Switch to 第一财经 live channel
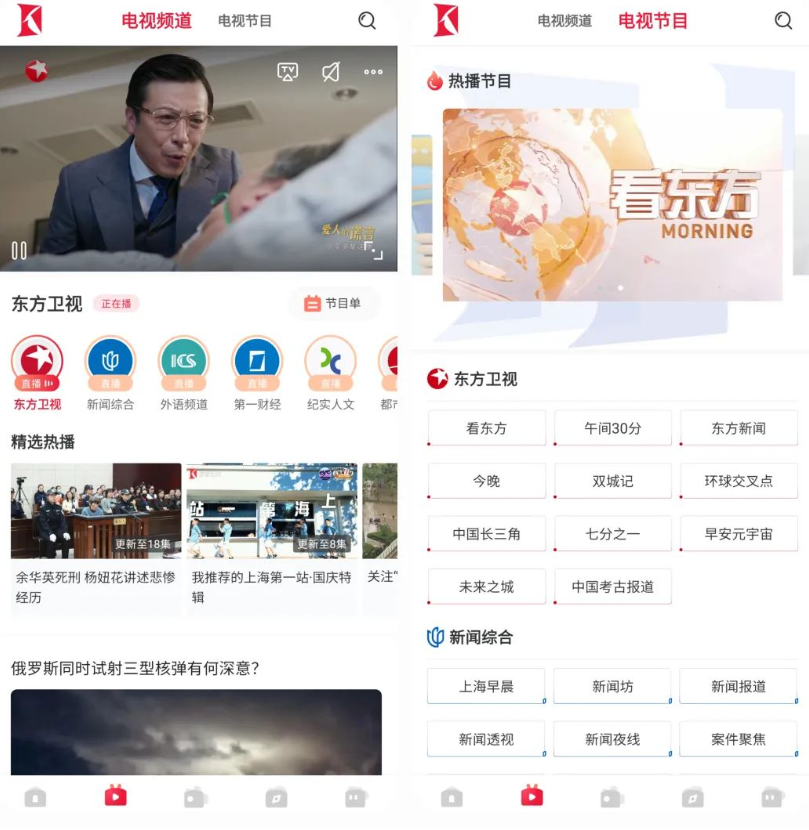The width and height of the screenshot is (809, 830). click(x=257, y=362)
